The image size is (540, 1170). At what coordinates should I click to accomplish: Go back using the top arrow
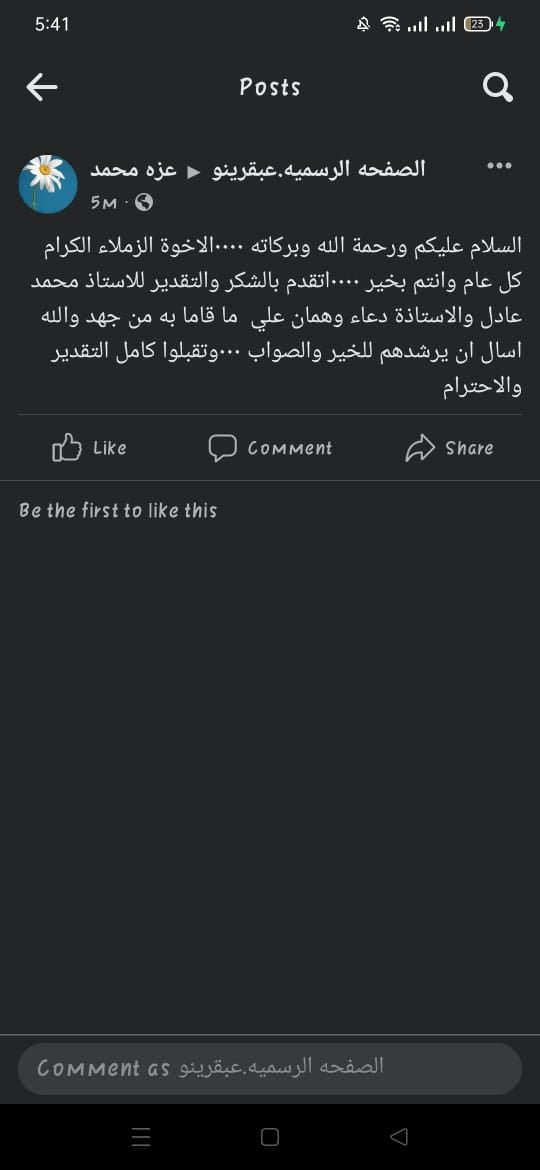42,88
